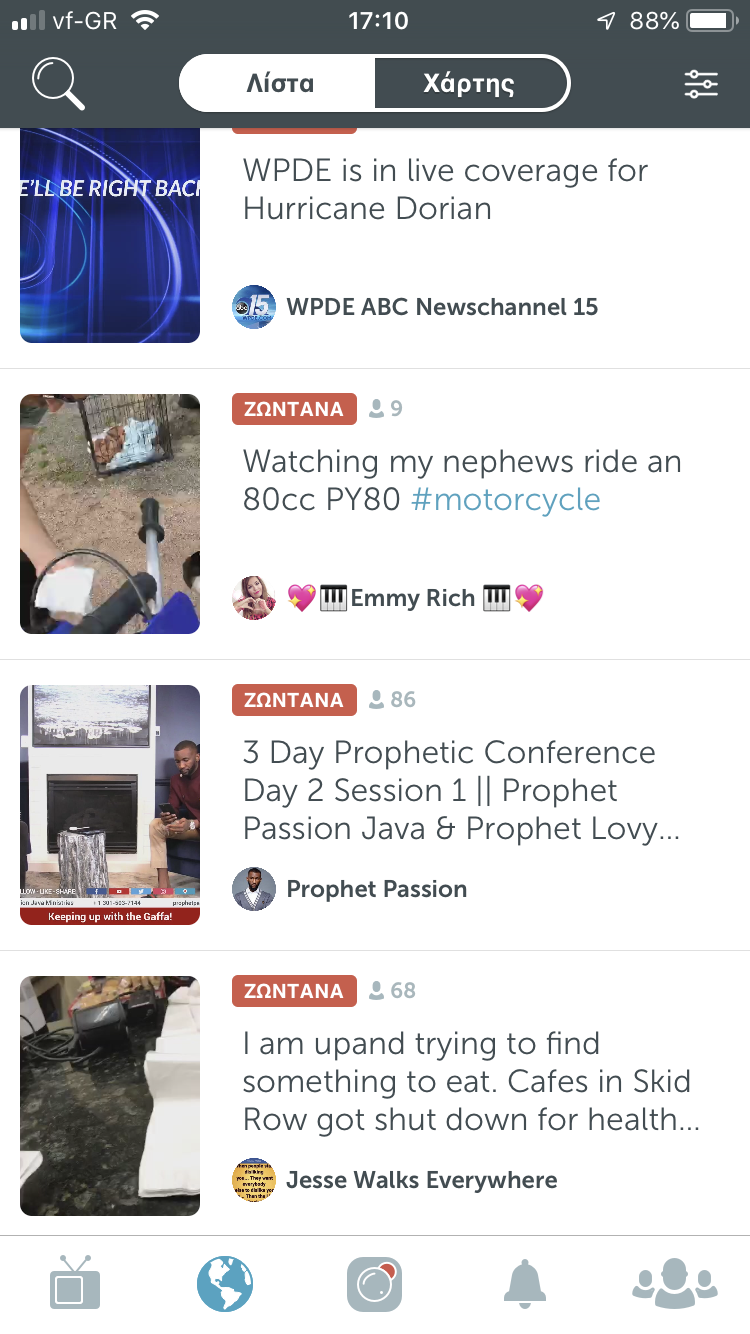750x1334 pixels.
Task: Tap the #motorcycle hashtag
Action: pos(506,499)
